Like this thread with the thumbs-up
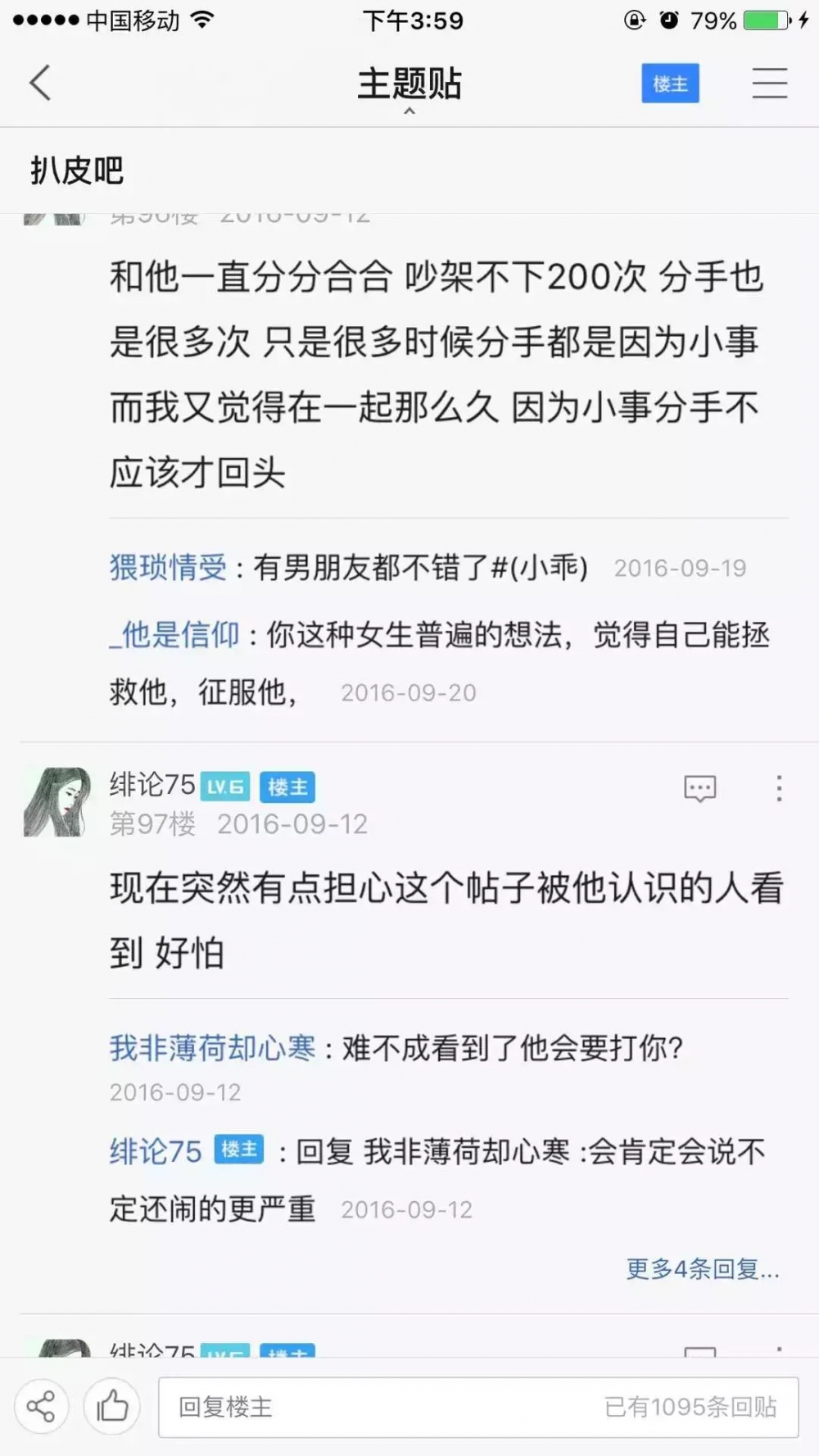Viewport: 819px width, 1456px height. tap(112, 1406)
